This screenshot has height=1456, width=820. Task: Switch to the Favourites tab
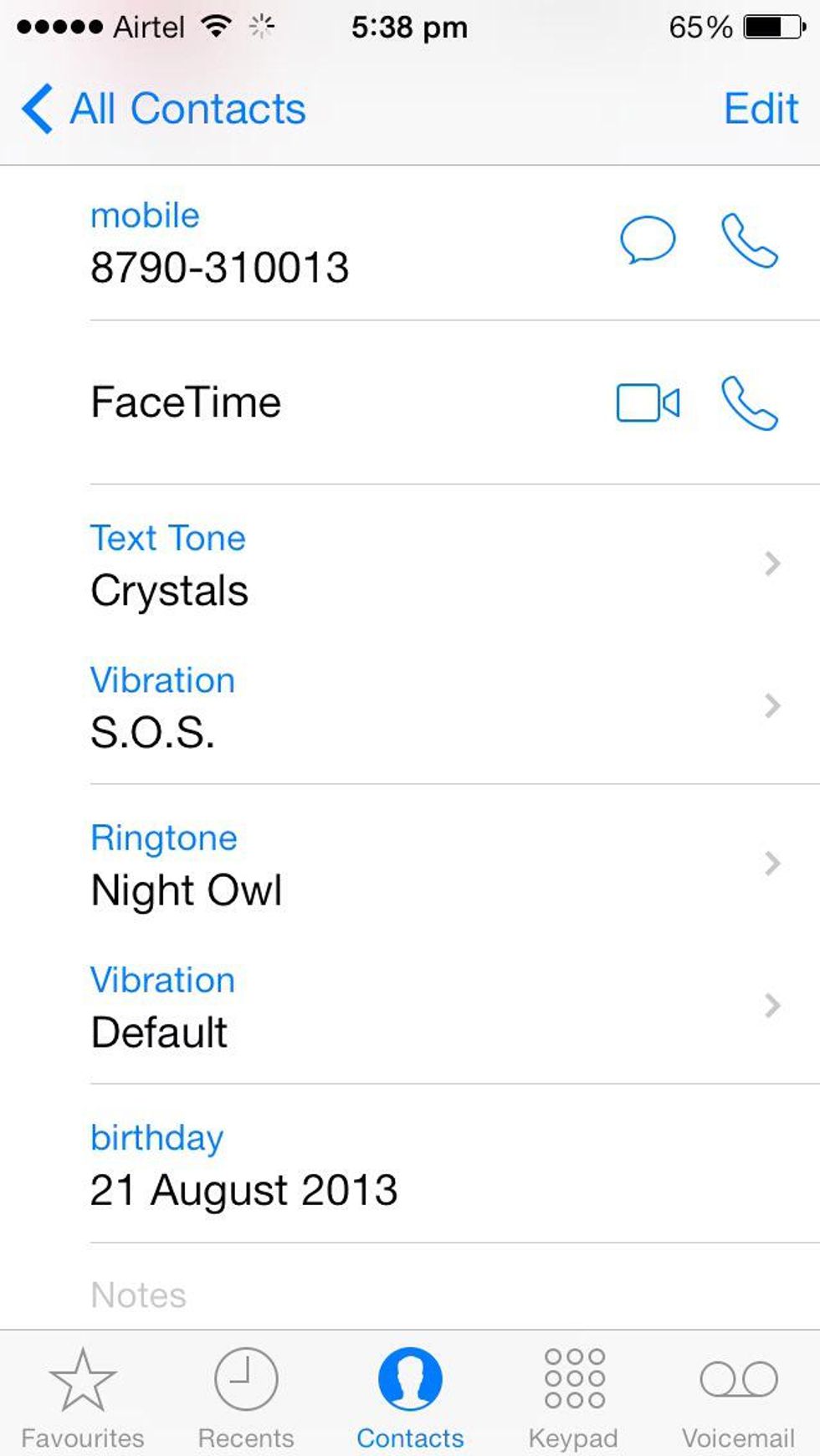[x=82, y=1396]
